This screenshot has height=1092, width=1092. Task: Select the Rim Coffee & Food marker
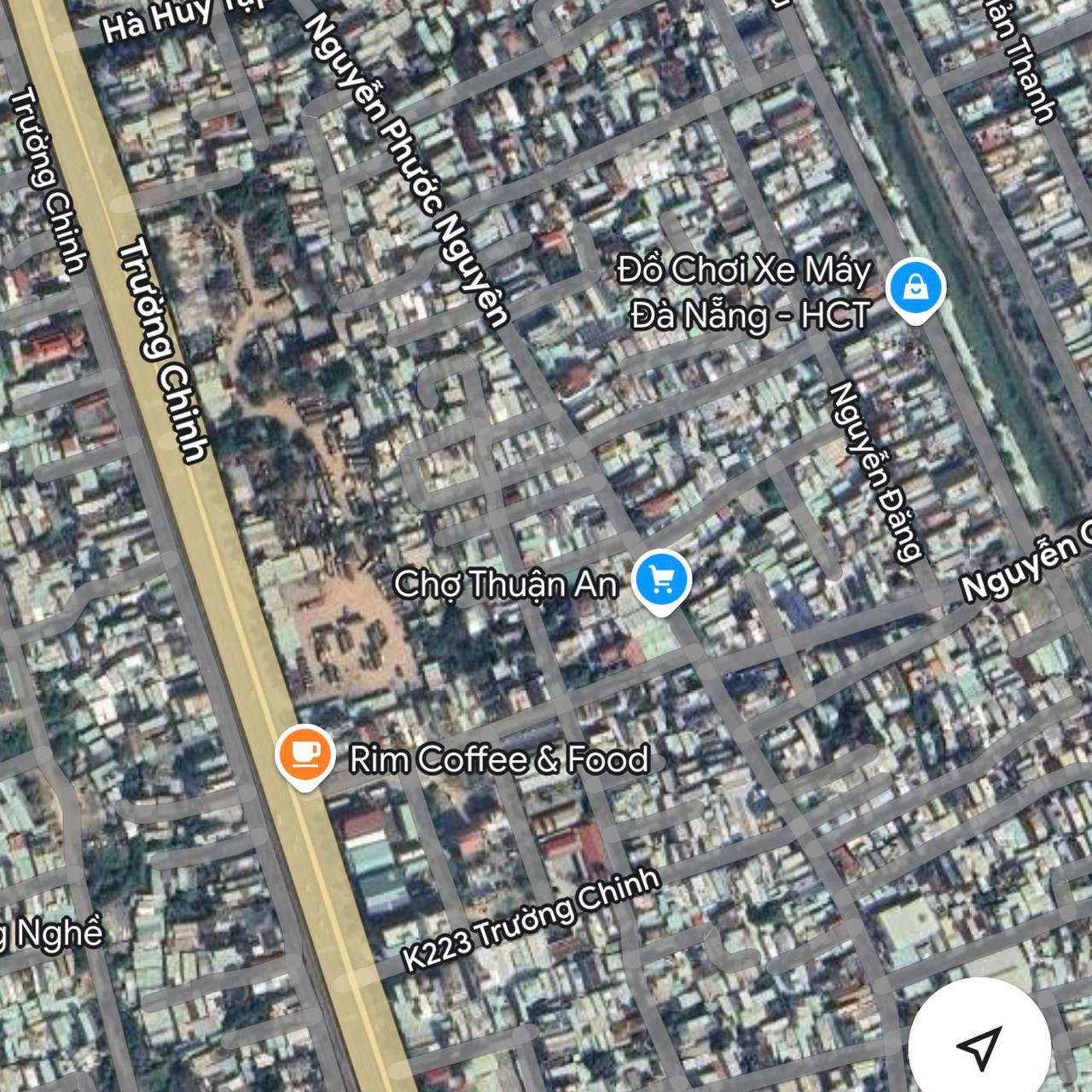[304, 753]
